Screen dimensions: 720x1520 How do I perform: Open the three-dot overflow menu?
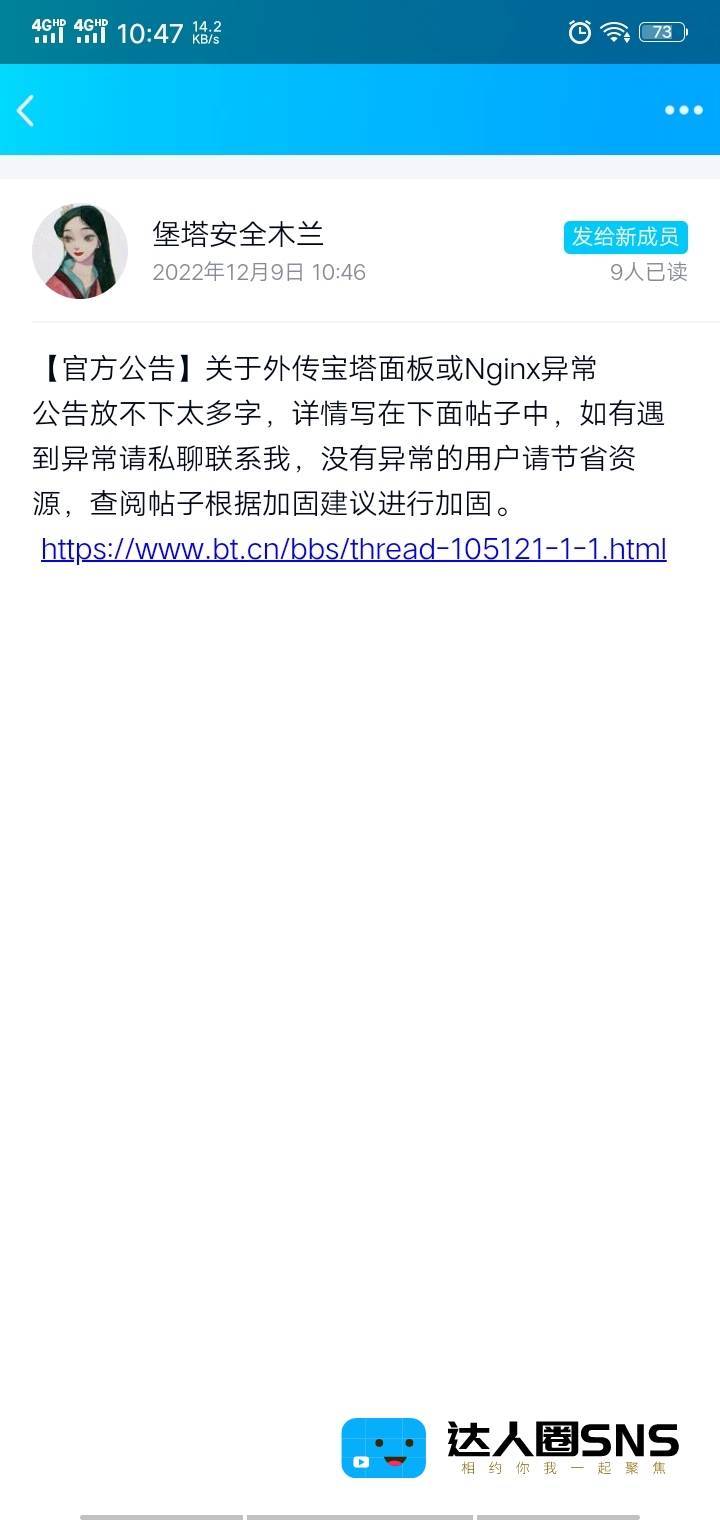tap(684, 110)
